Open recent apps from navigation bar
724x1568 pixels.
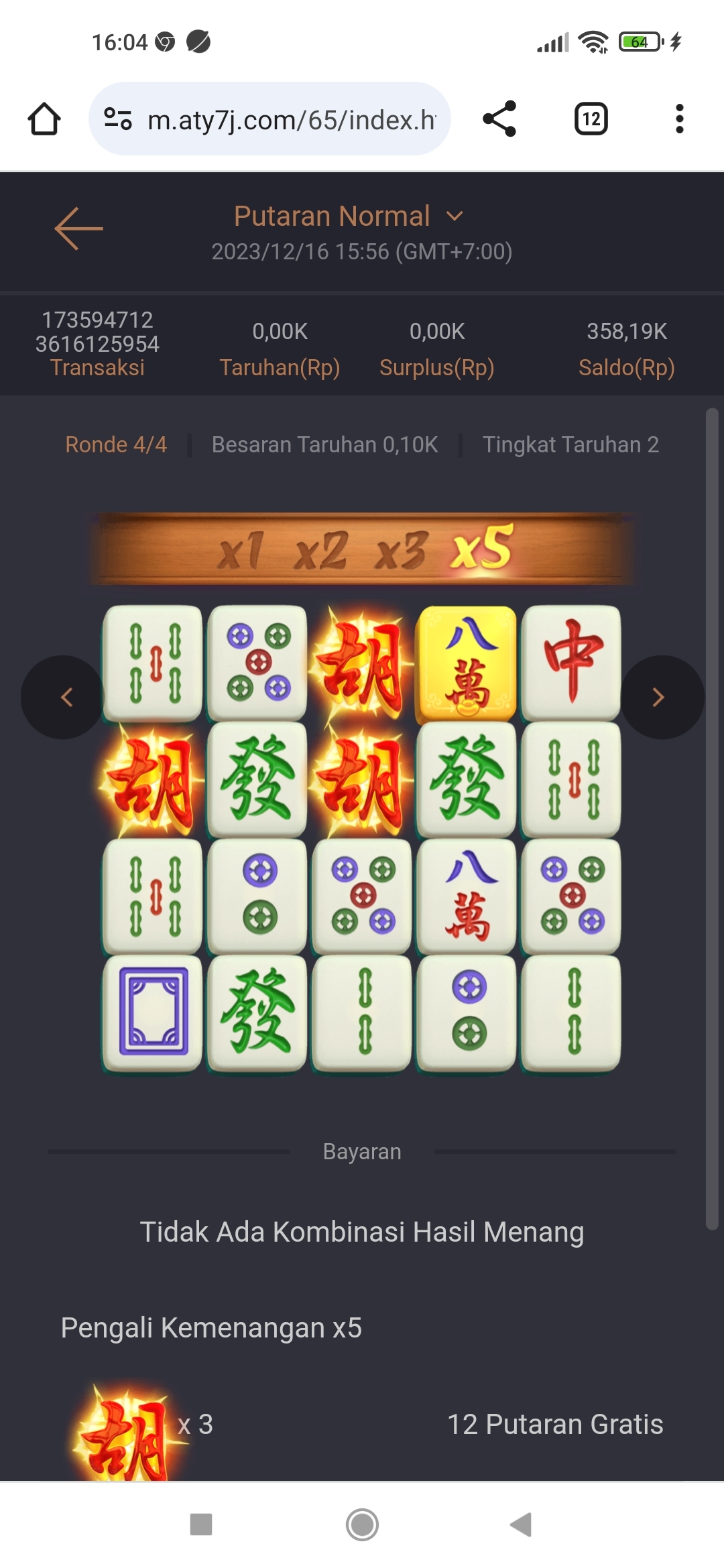pos(201,1524)
